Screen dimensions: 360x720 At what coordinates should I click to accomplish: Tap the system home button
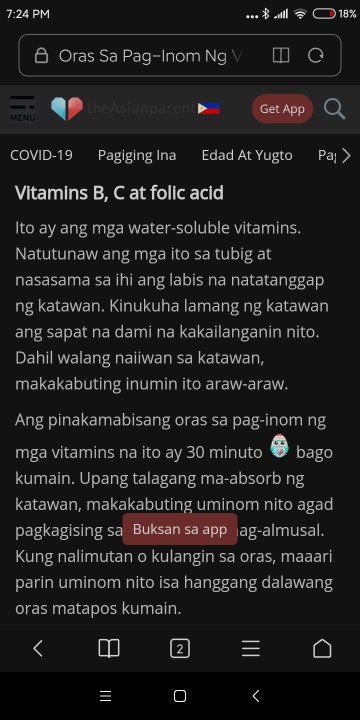point(180,696)
